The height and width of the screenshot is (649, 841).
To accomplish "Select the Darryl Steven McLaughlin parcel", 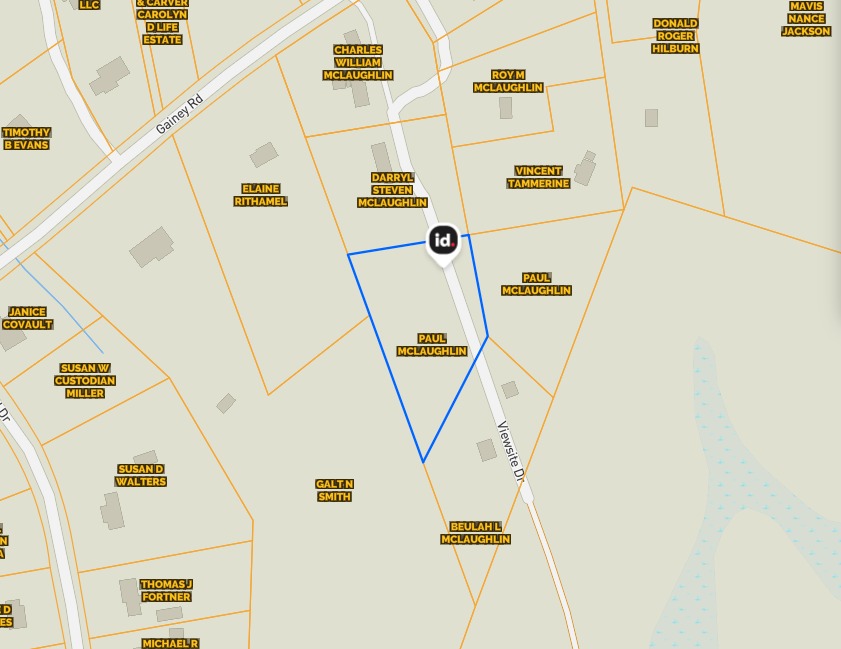I will point(392,190).
